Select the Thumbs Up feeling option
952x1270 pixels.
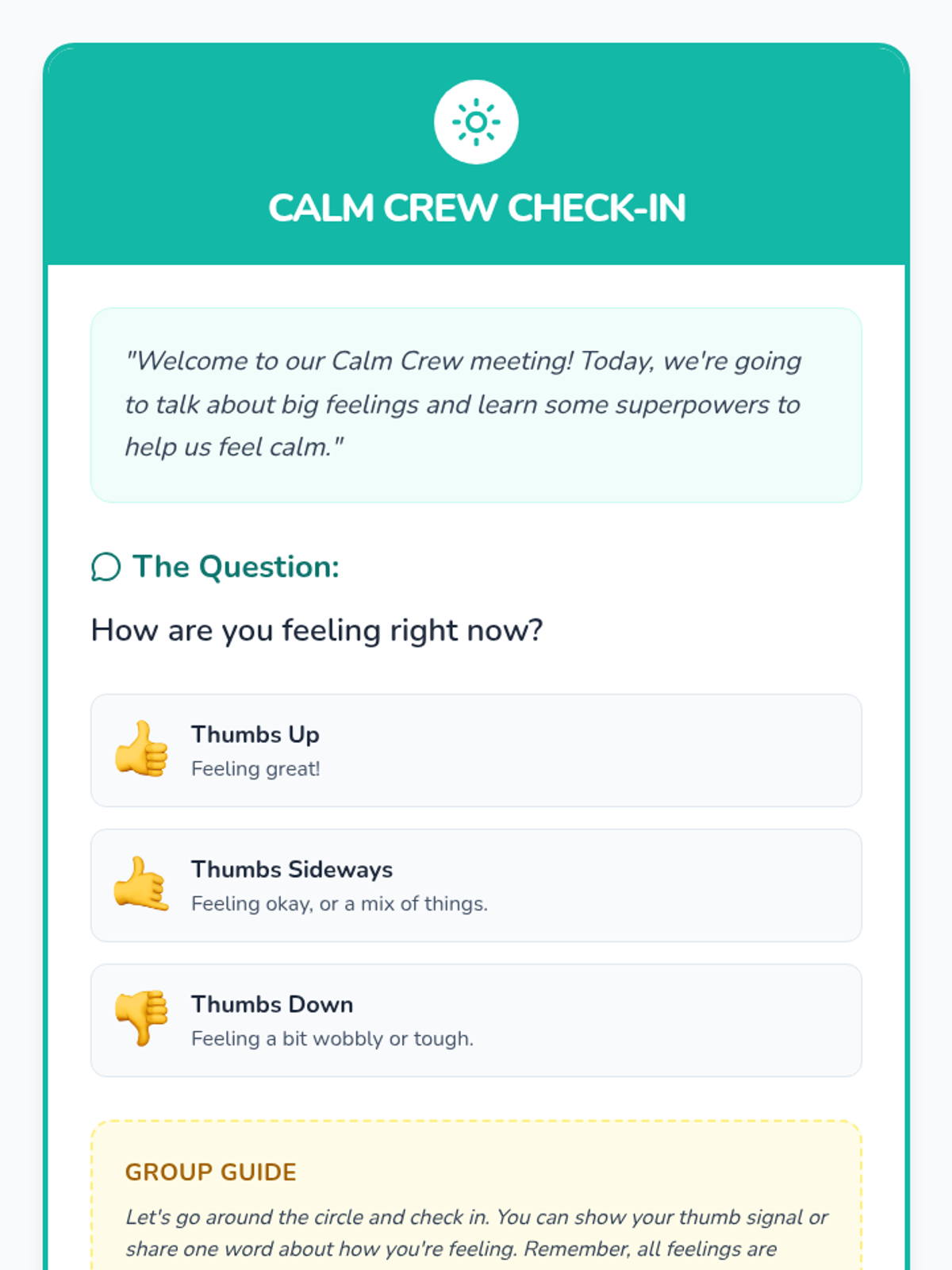pyautogui.click(x=476, y=751)
